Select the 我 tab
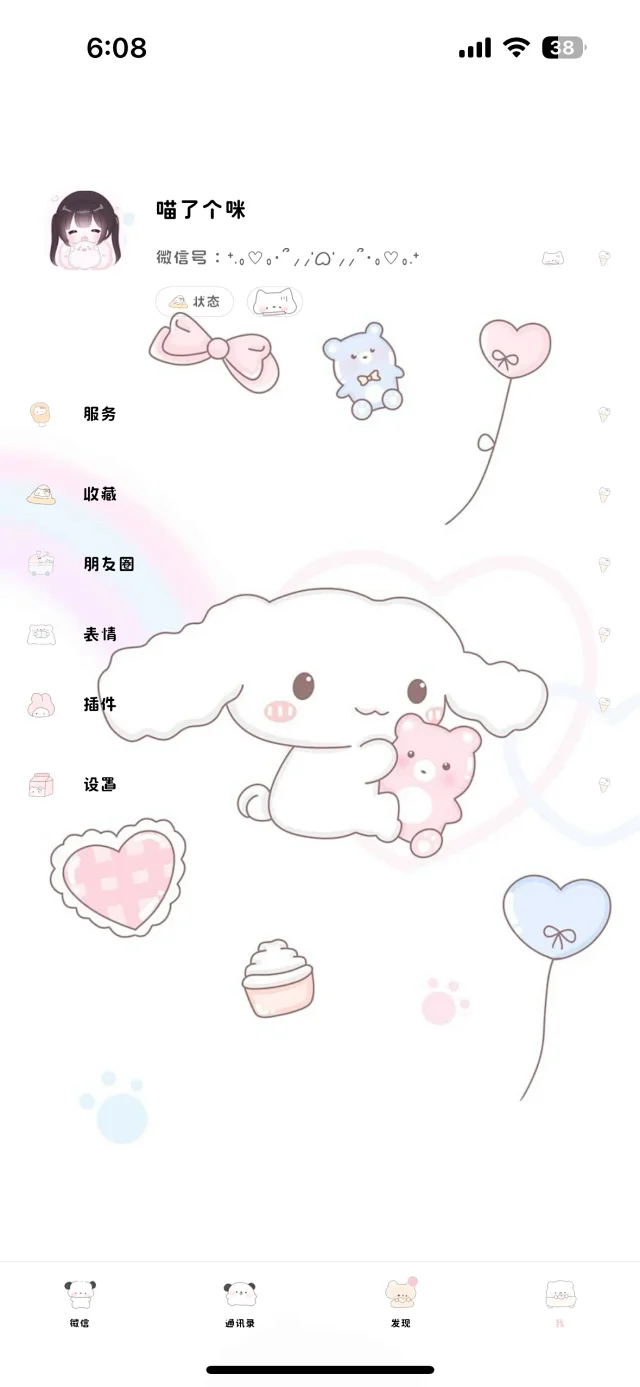Image resolution: width=640 pixels, height=1387 pixels. (x=560, y=1303)
